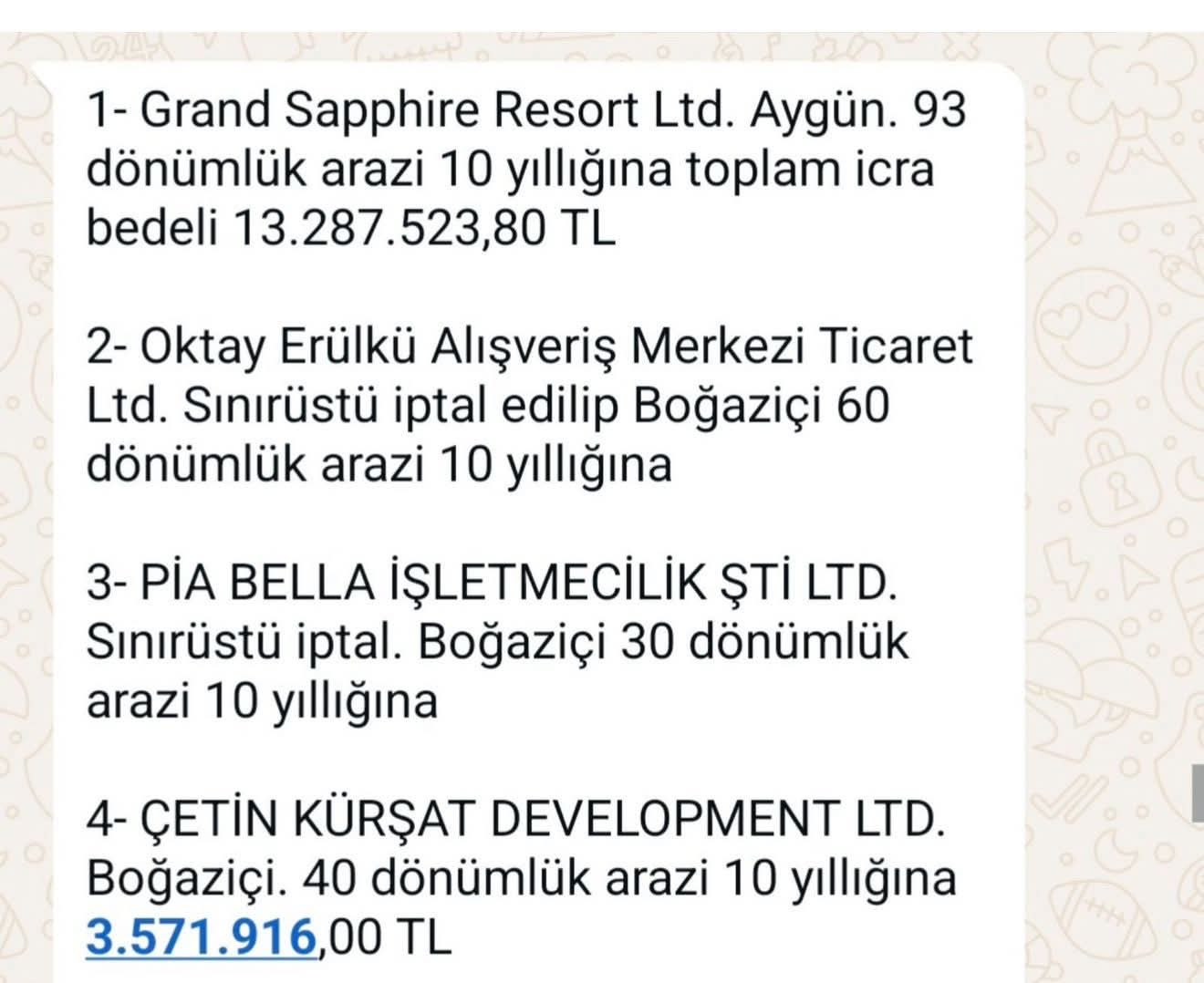Tap the linked number 3.571.916
Screen dimensions: 1204x983
coord(202,936)
